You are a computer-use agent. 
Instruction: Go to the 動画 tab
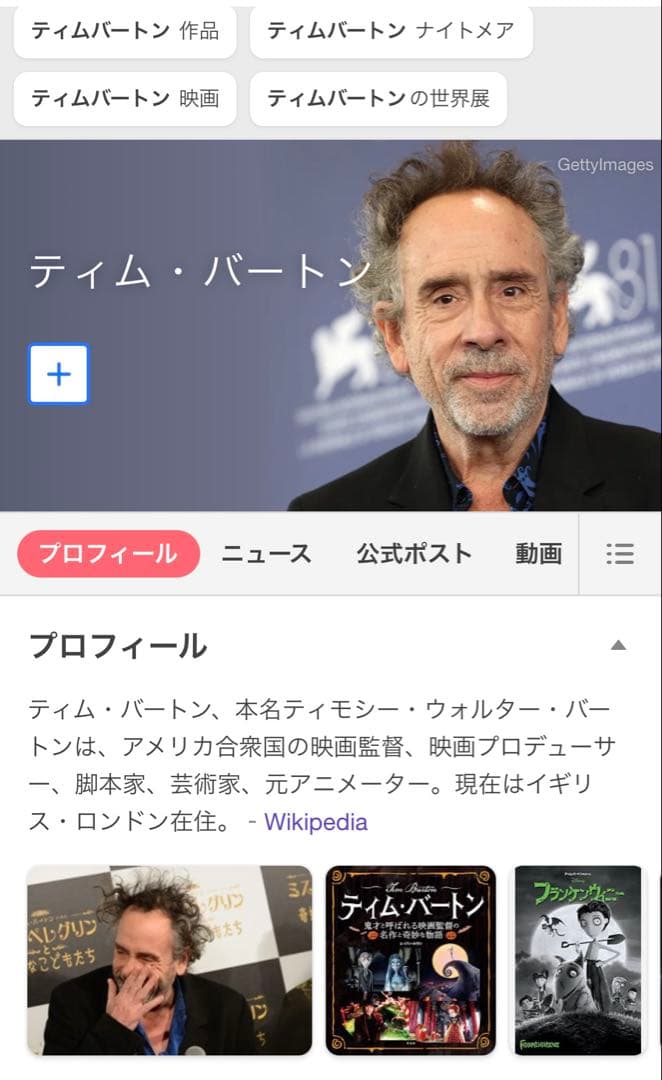click(x=538, y=554)
